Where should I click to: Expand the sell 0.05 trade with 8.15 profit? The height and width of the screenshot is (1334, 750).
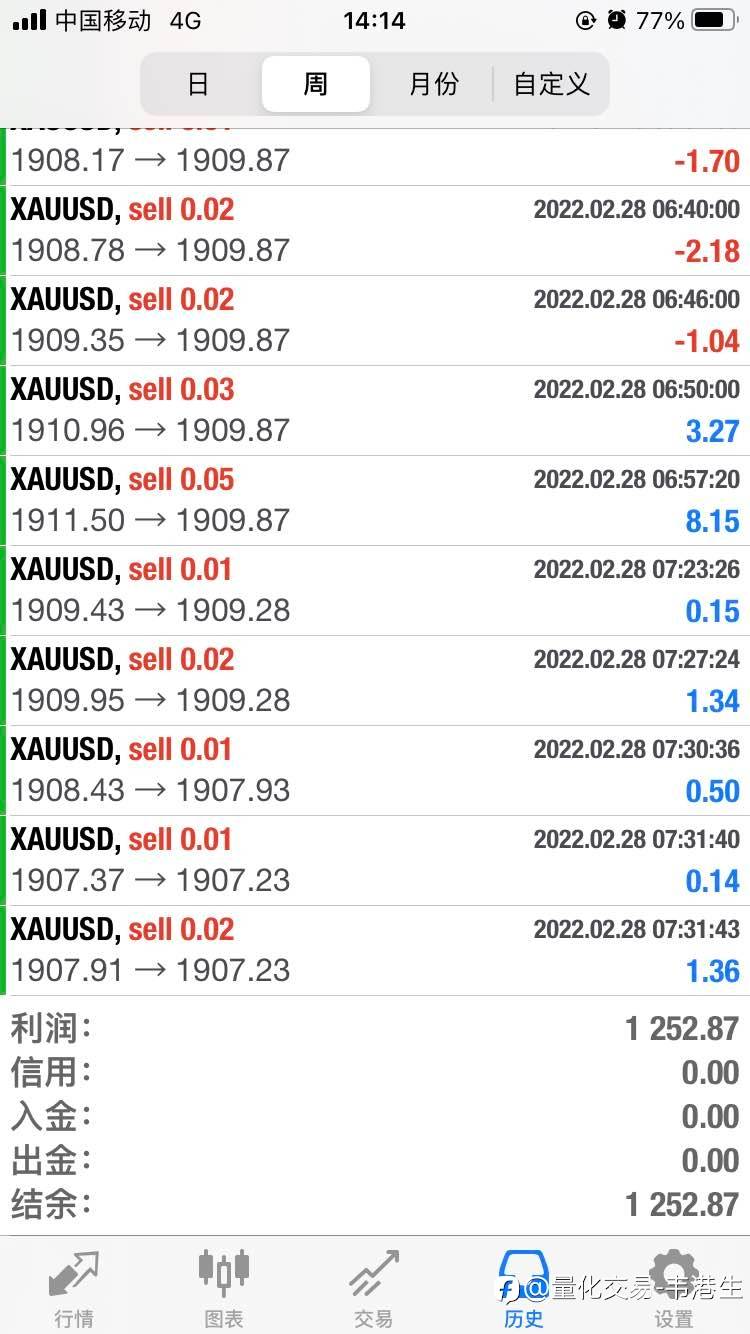[x=375, y=500]
